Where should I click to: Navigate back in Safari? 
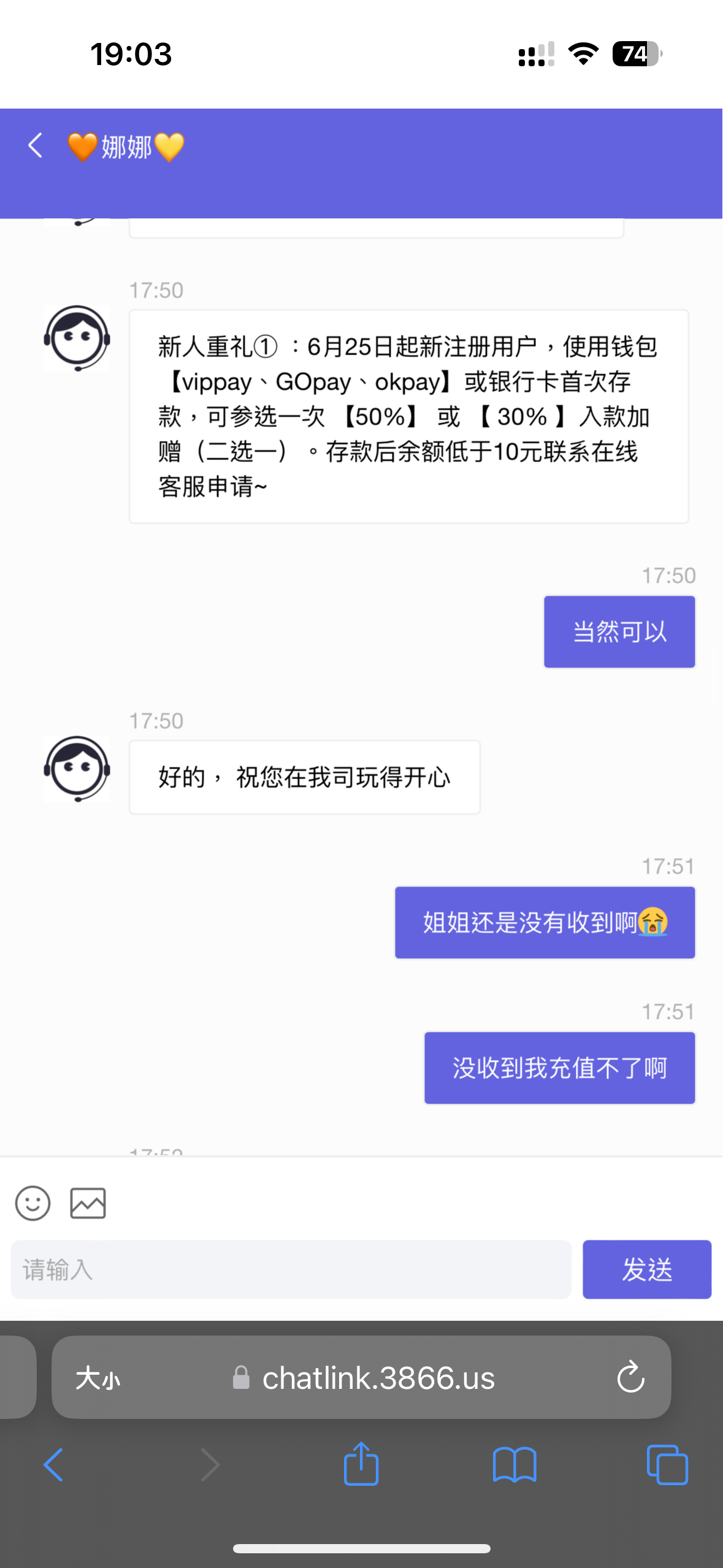pos(54,1465)
